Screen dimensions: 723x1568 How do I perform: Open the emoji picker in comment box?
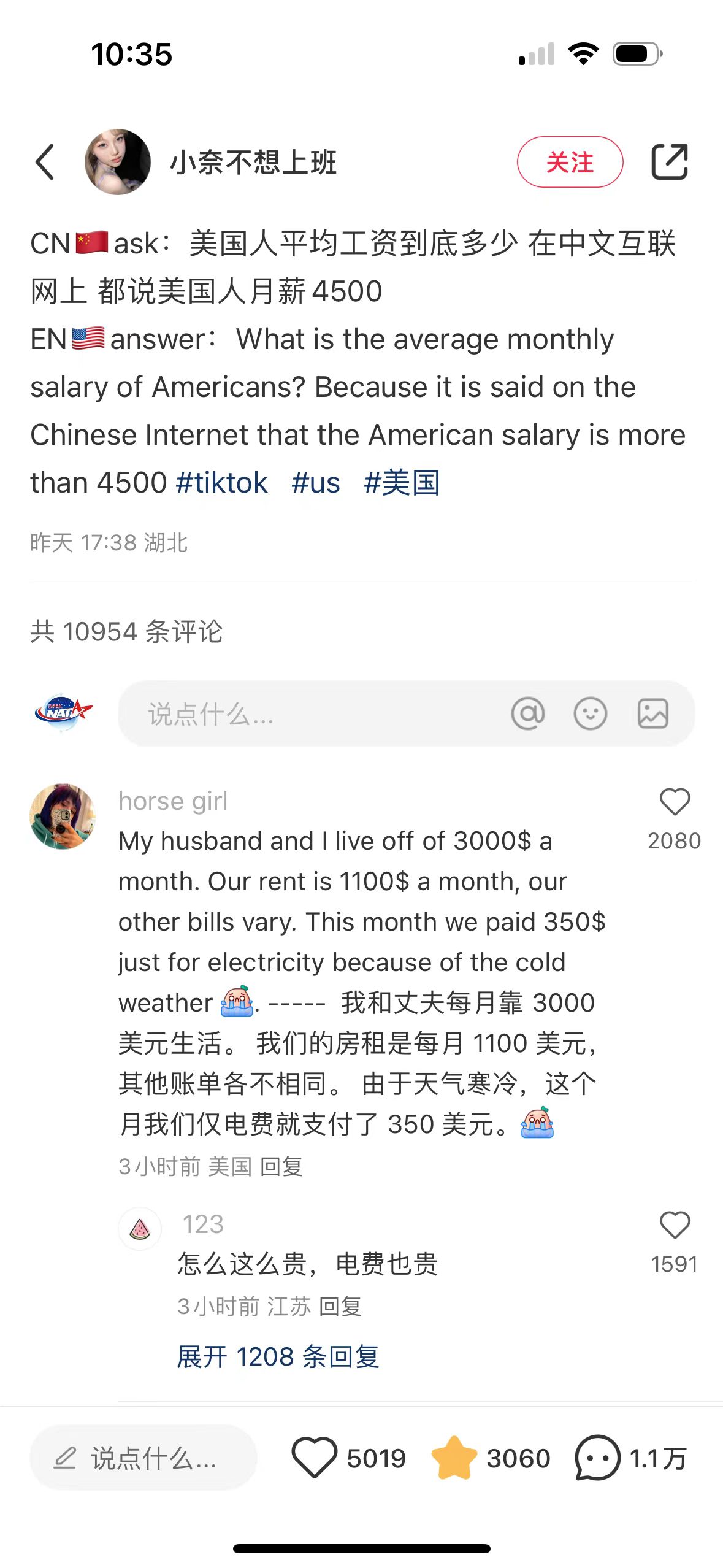(590, 713)
